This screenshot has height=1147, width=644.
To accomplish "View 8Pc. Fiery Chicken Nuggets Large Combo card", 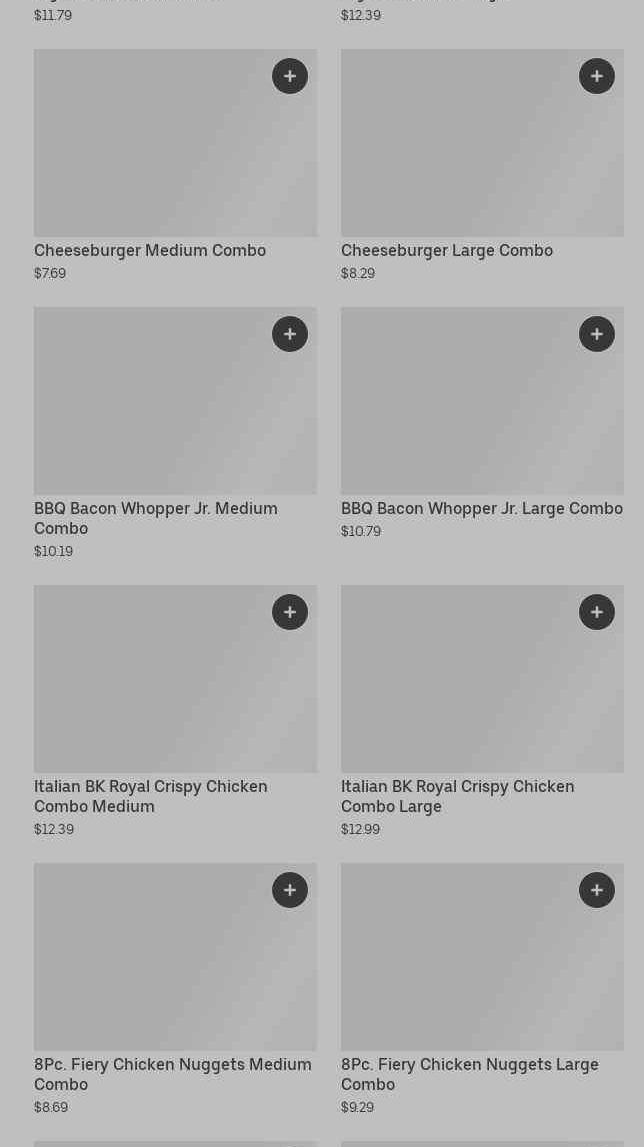I will [x=469, y=1074].
